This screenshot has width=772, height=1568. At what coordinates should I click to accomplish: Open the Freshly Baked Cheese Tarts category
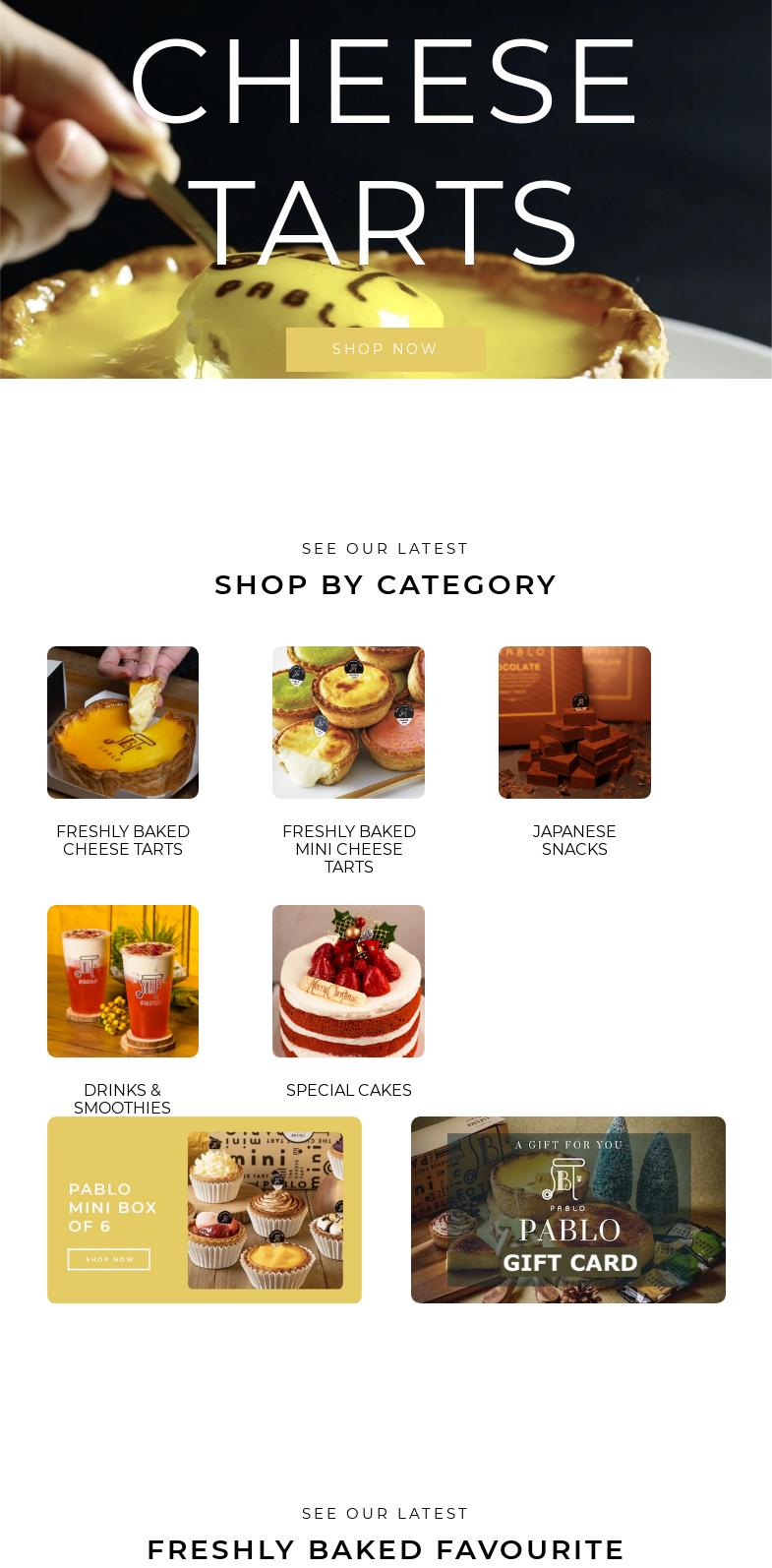123,723
